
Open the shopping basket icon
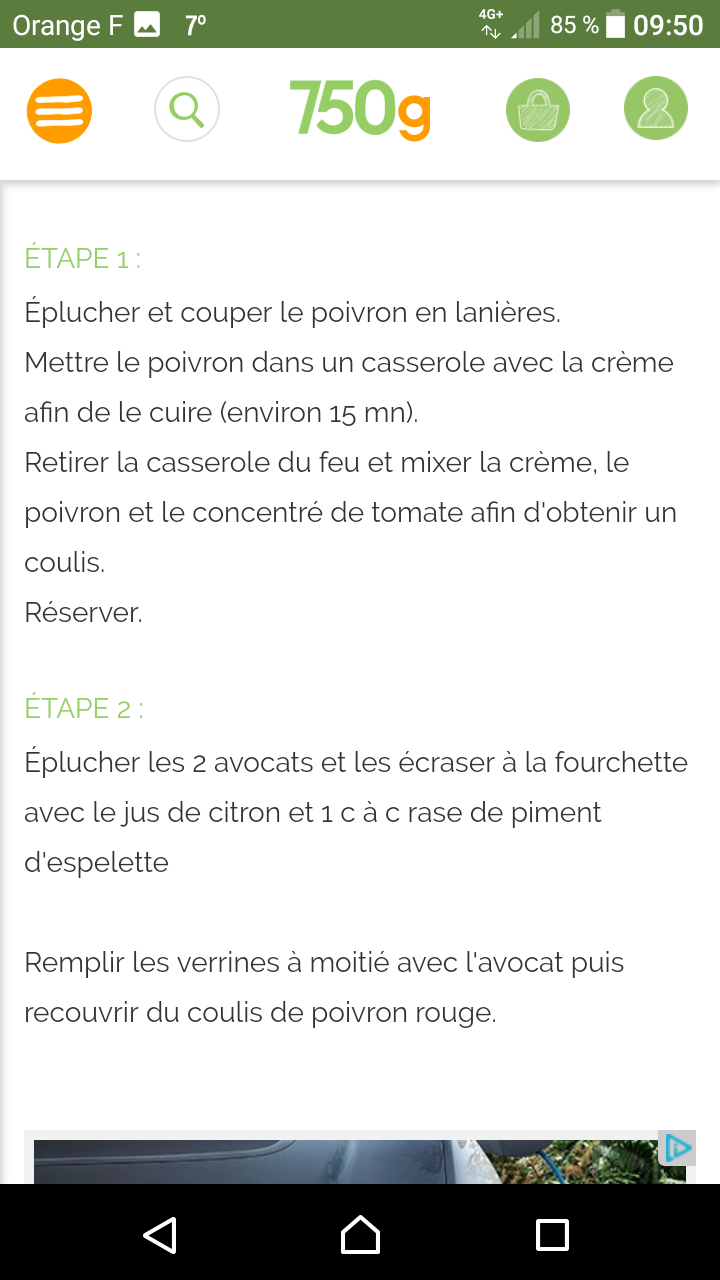537,109
